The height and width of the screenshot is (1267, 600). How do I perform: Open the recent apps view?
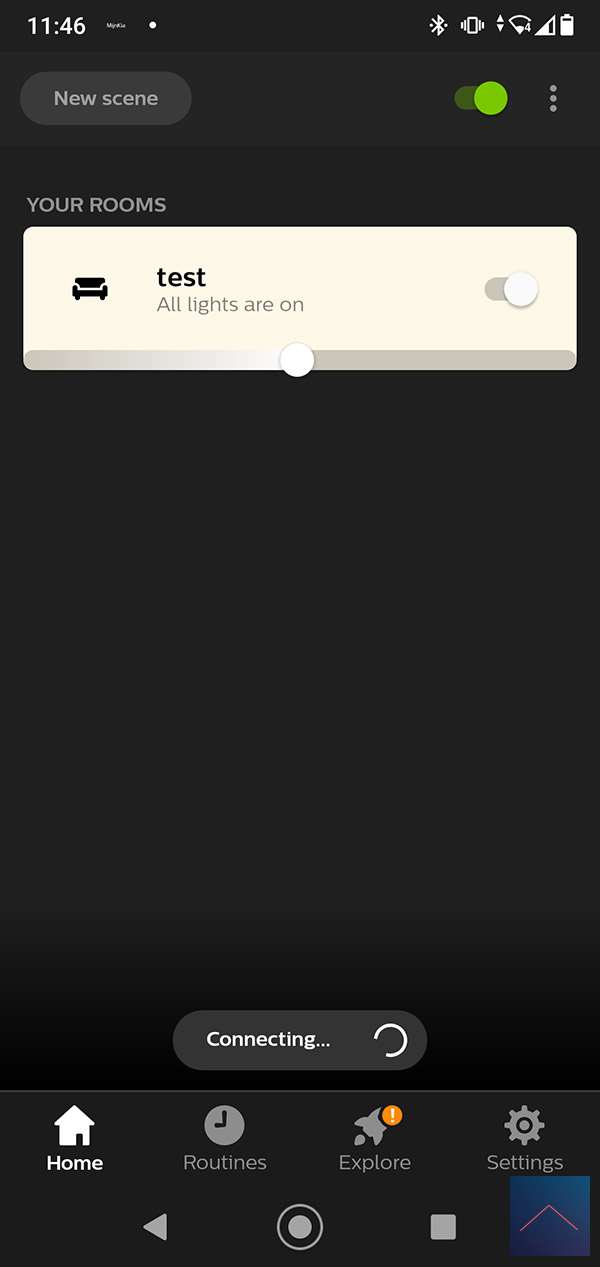pos(443,1226)
